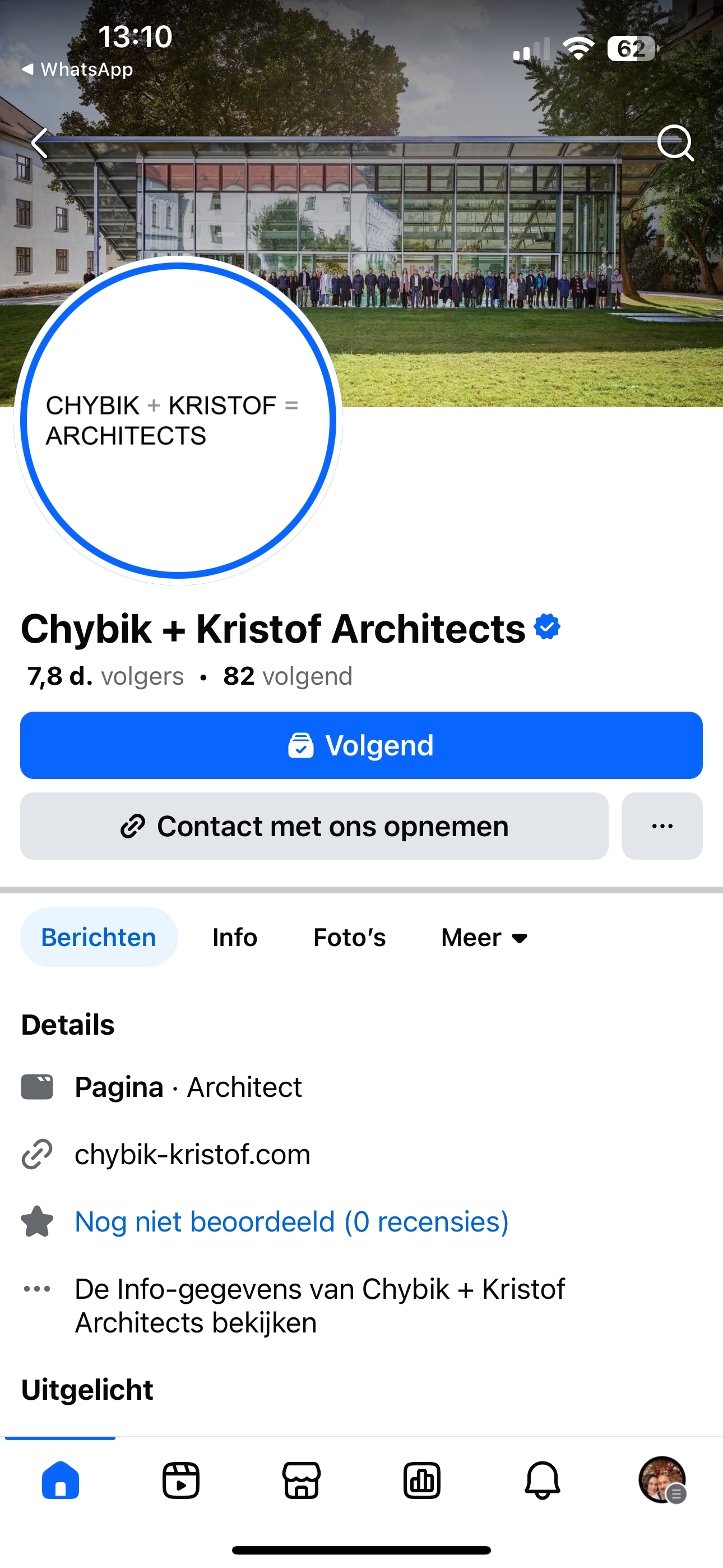Viewport: 723px width, 1568px height.
Task: Open the notifications bell
Action: [x=543, y=1481]
